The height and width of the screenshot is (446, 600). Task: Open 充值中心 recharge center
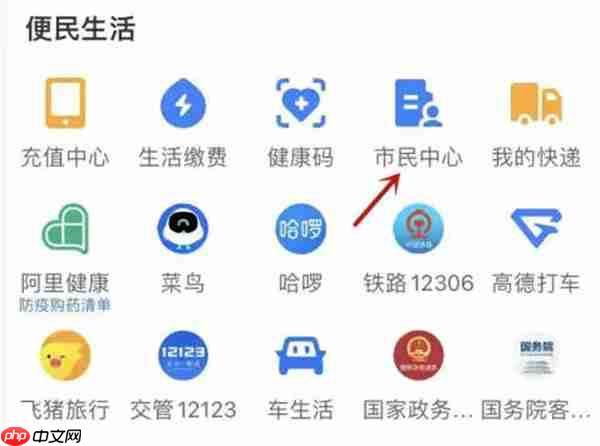click(x=65, y=105)
